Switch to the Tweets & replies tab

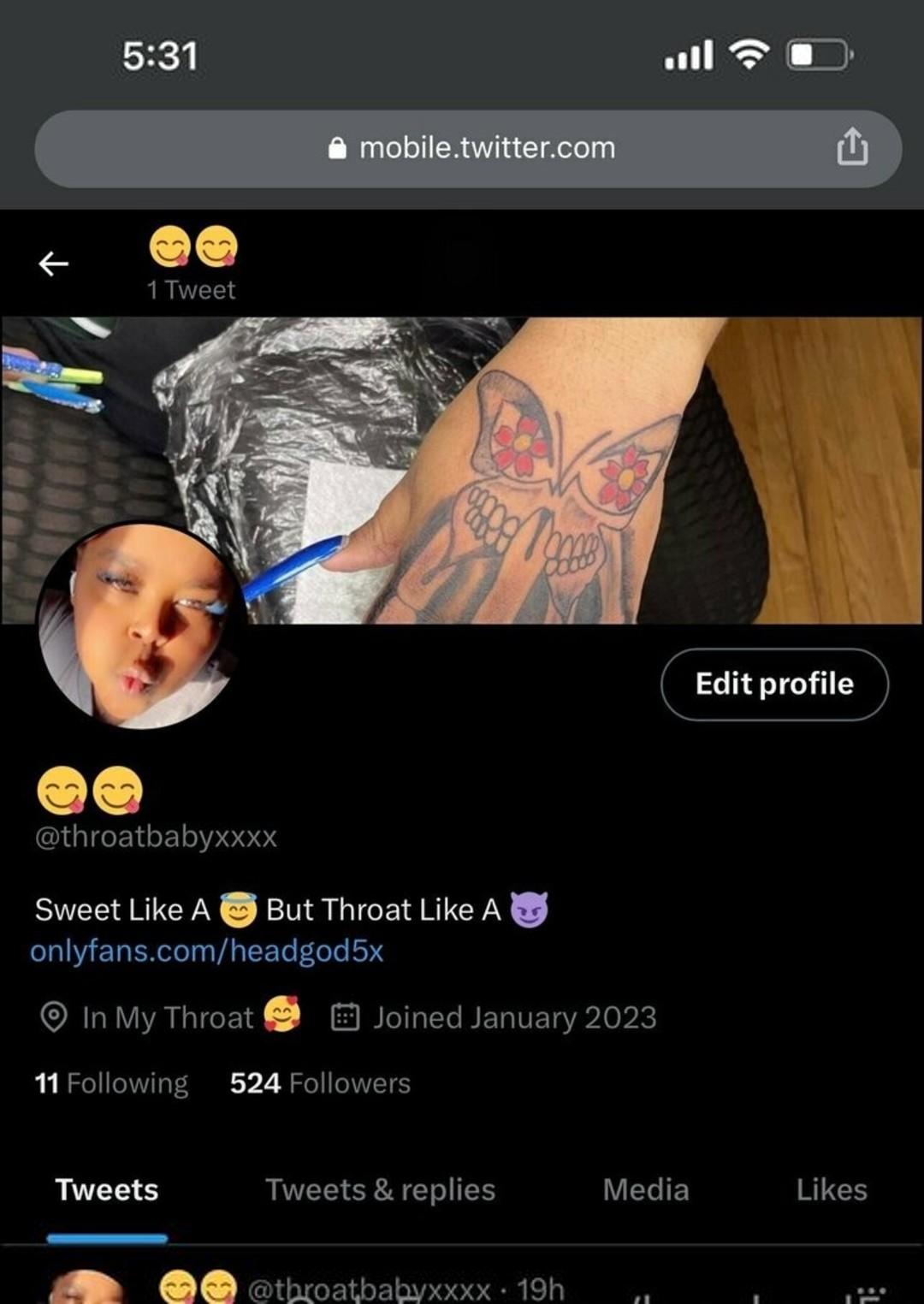coord(380,1189)
